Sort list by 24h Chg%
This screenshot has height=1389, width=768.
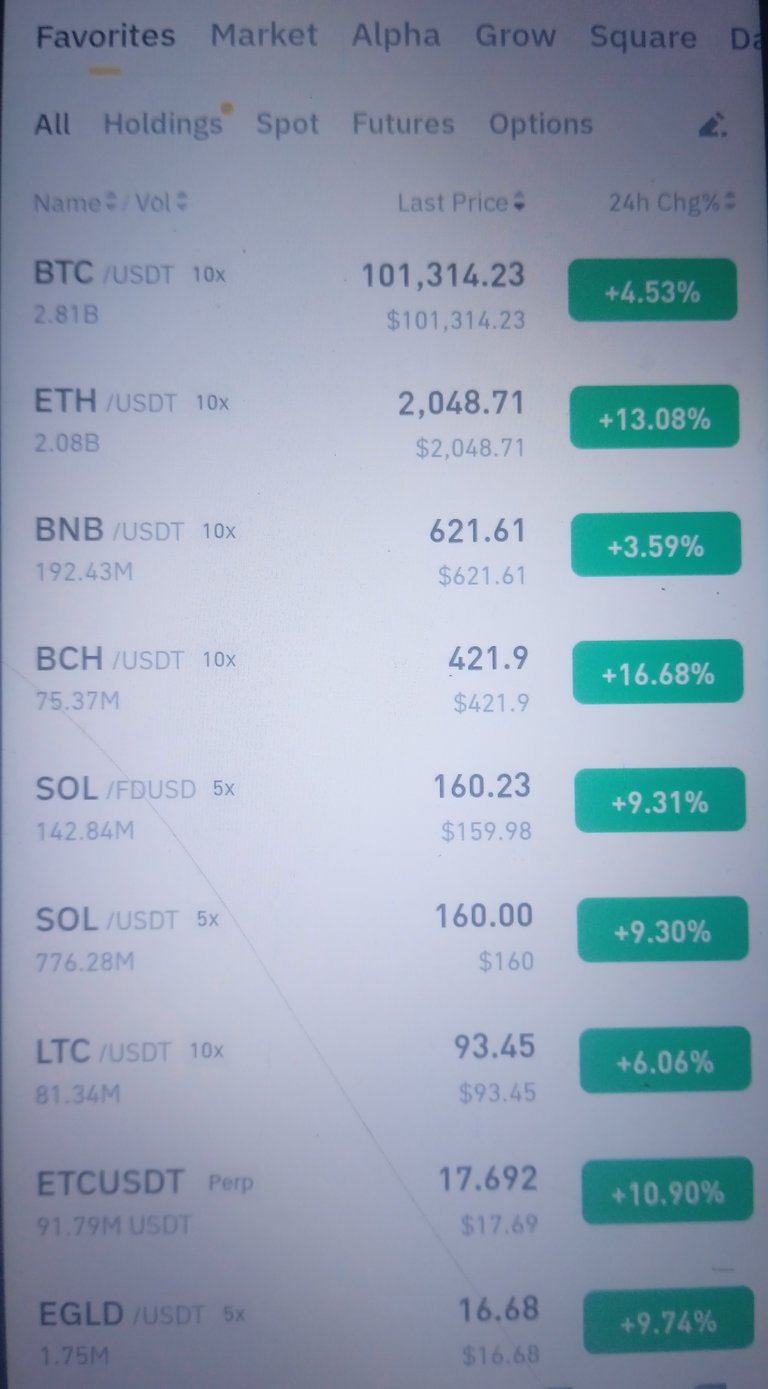pyautogui.click(x=672, y=203)
